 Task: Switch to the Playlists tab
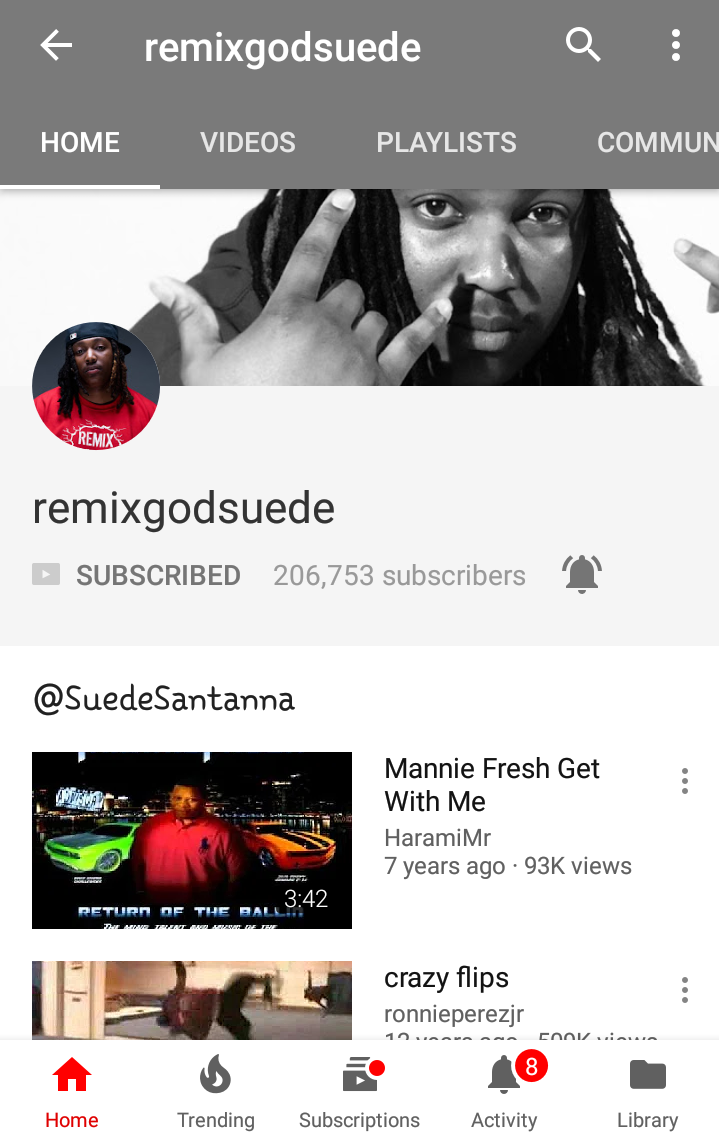coord(446,142)
